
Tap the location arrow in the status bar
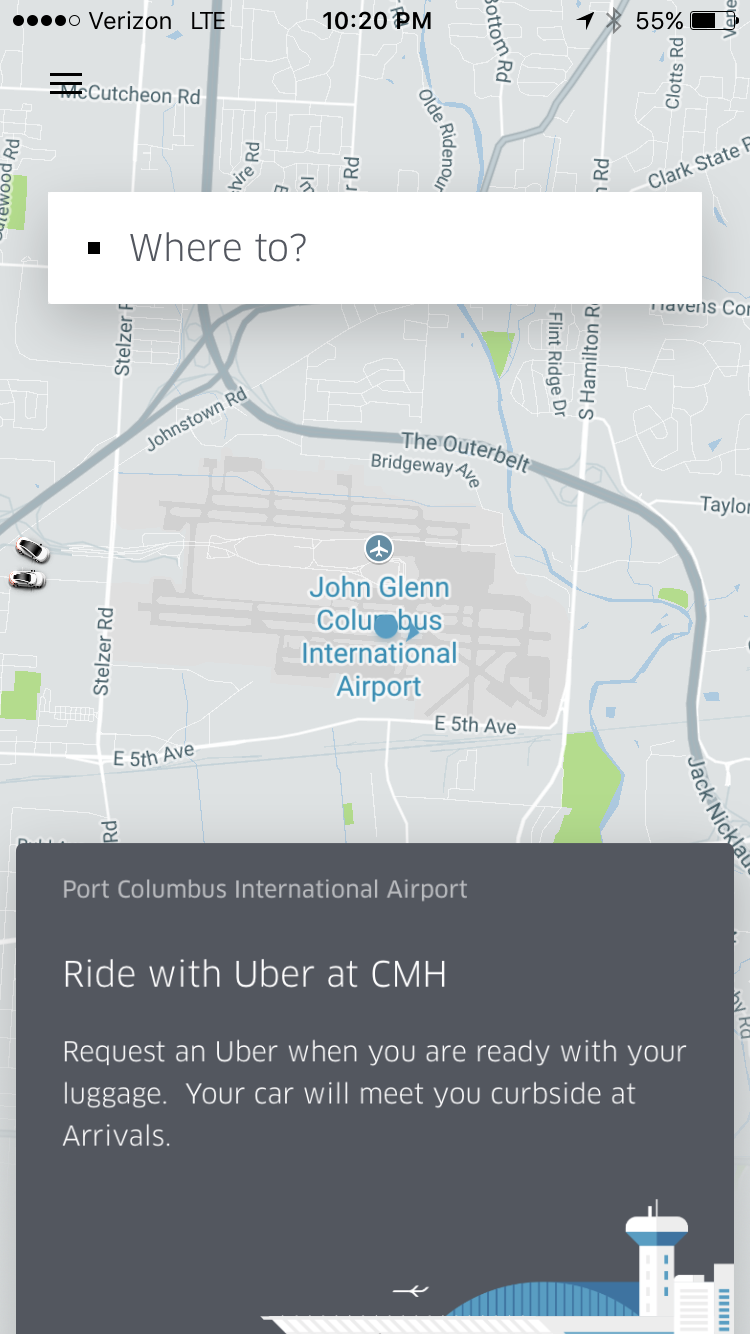click(585, 18)
